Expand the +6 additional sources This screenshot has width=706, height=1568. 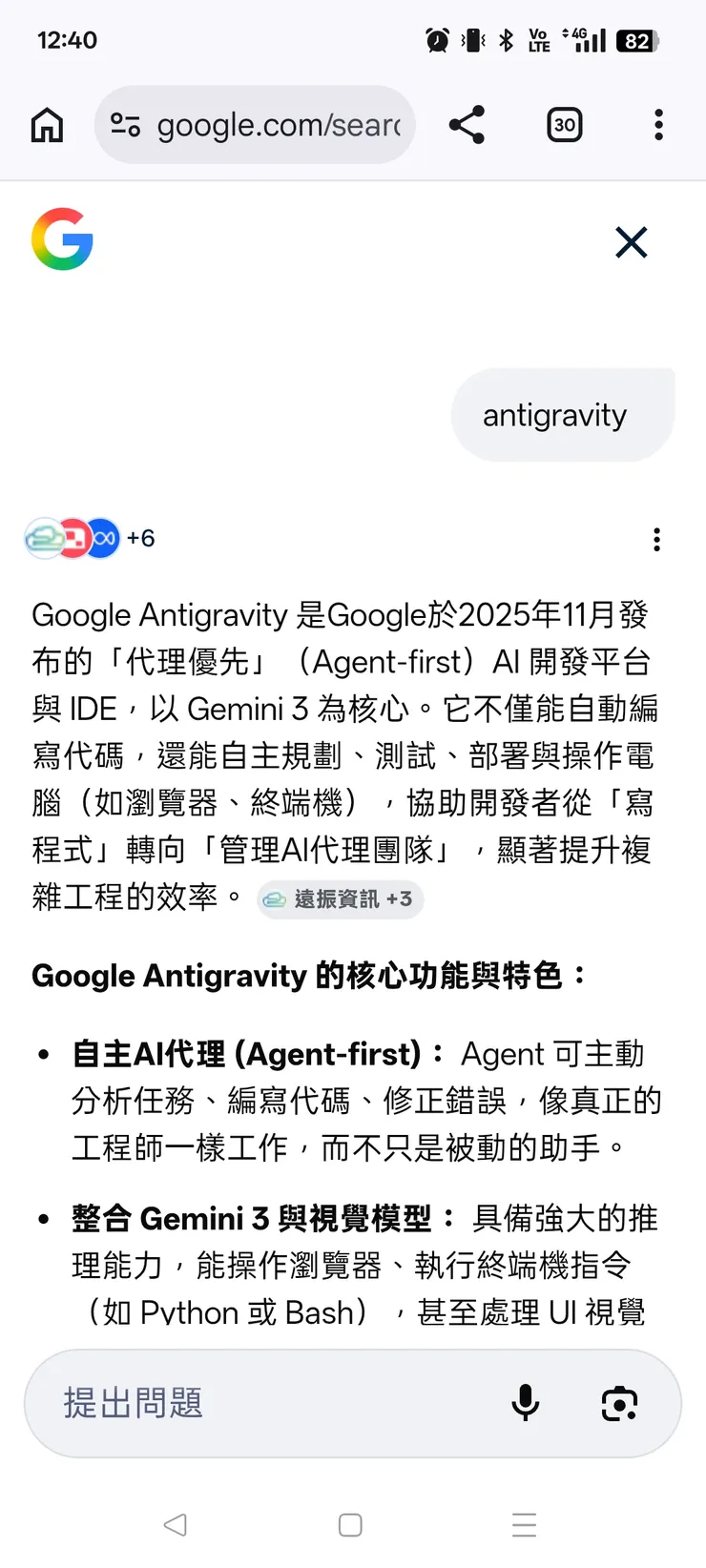pos(139,538)
